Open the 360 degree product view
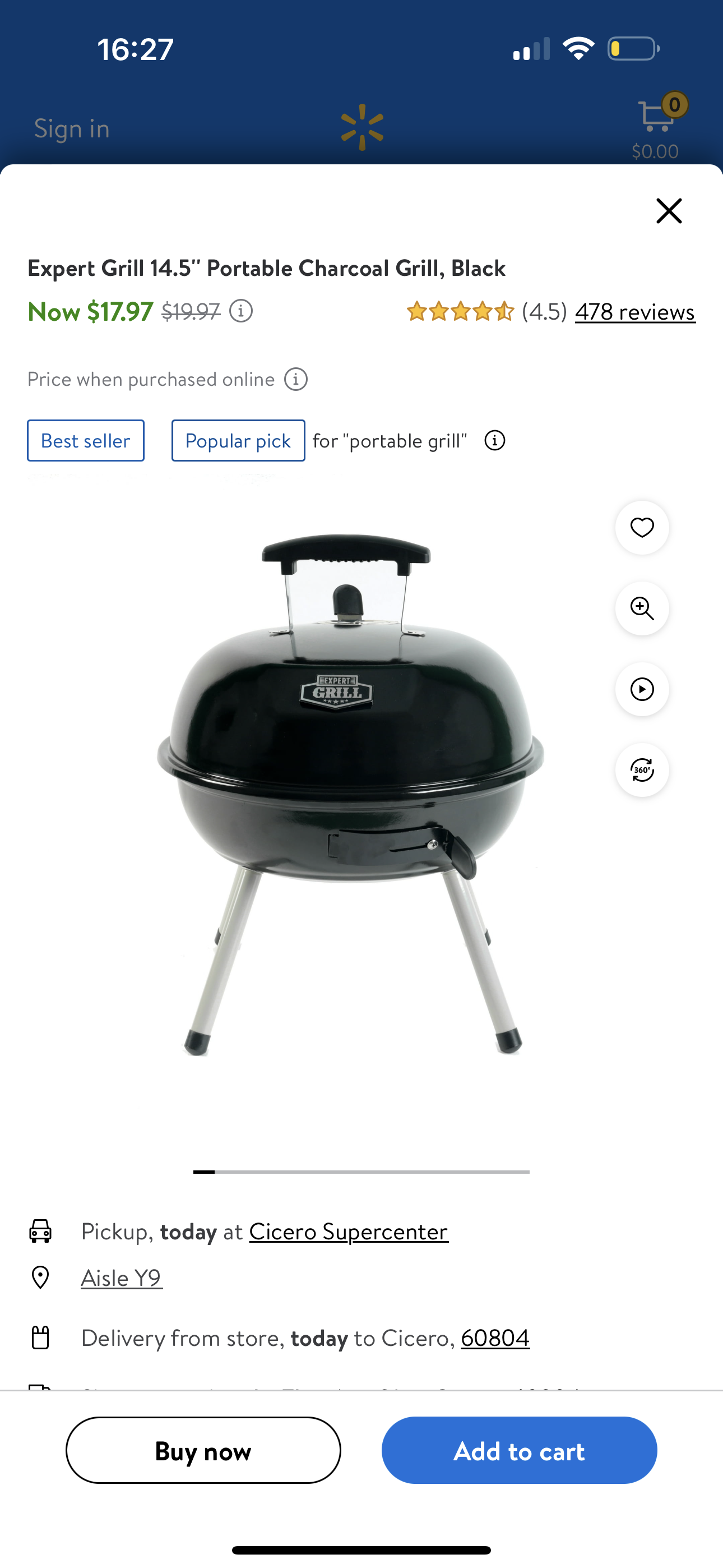This screenshot has height=1568, width=723. tap(642, 770)
